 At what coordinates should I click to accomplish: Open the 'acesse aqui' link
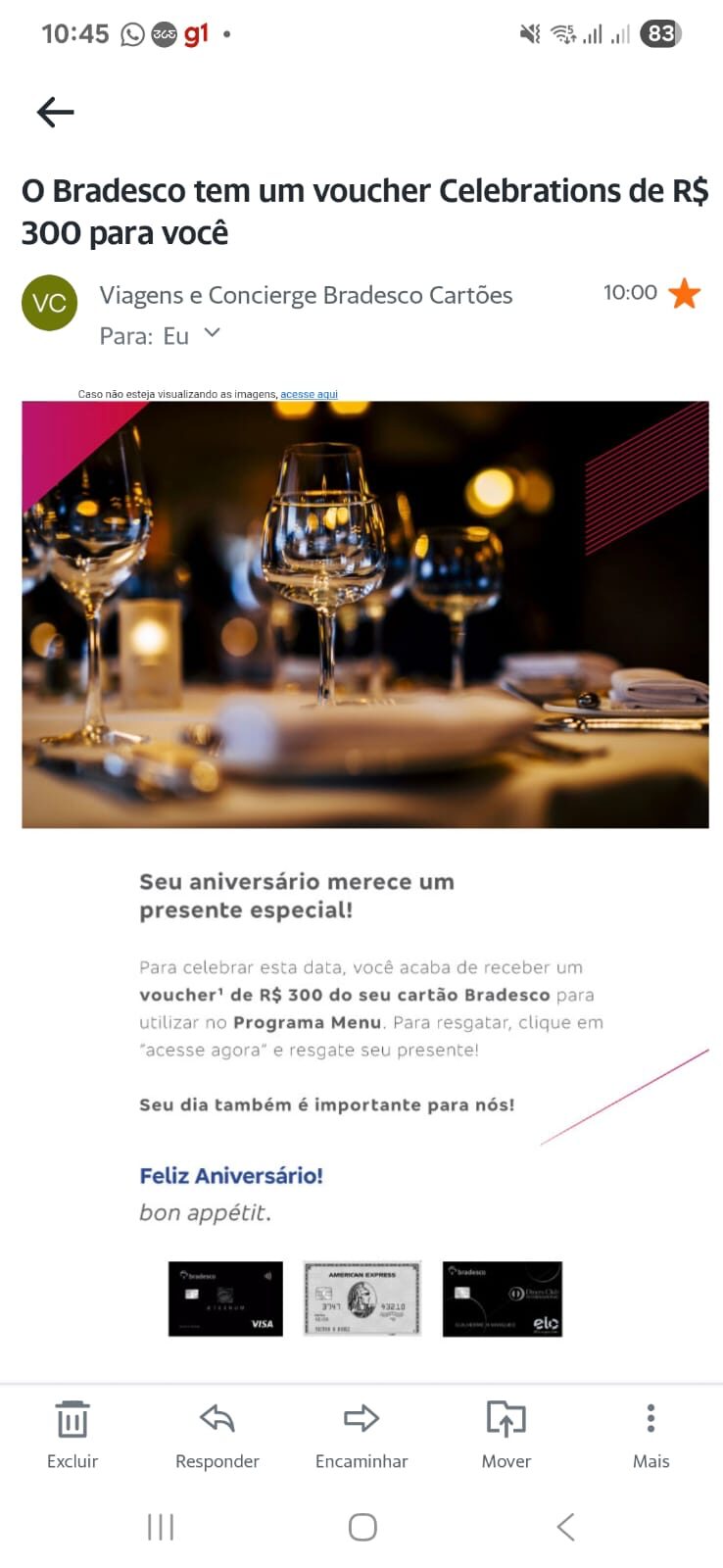(309, 394)
